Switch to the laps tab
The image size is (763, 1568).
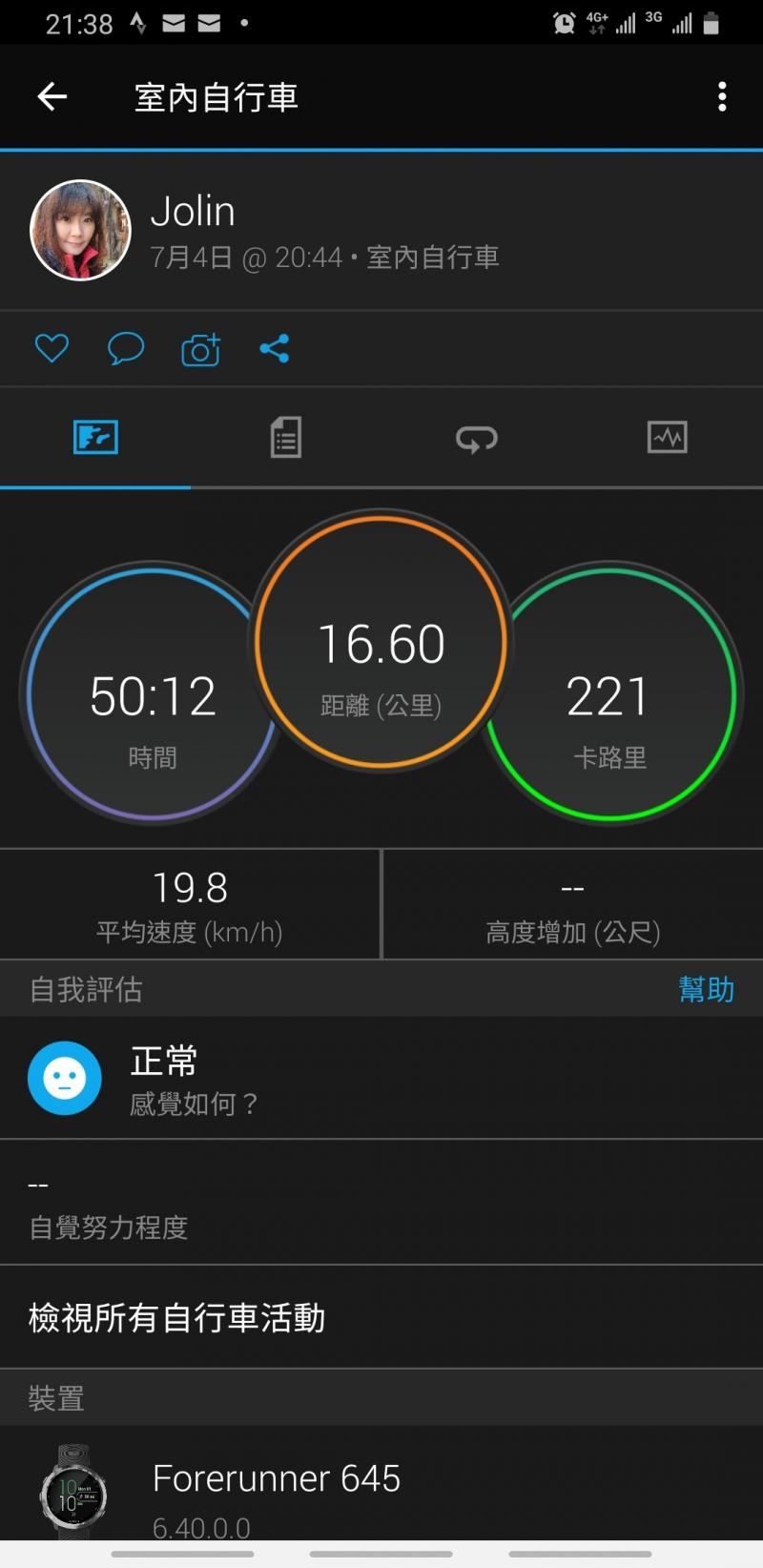point(476,438)
